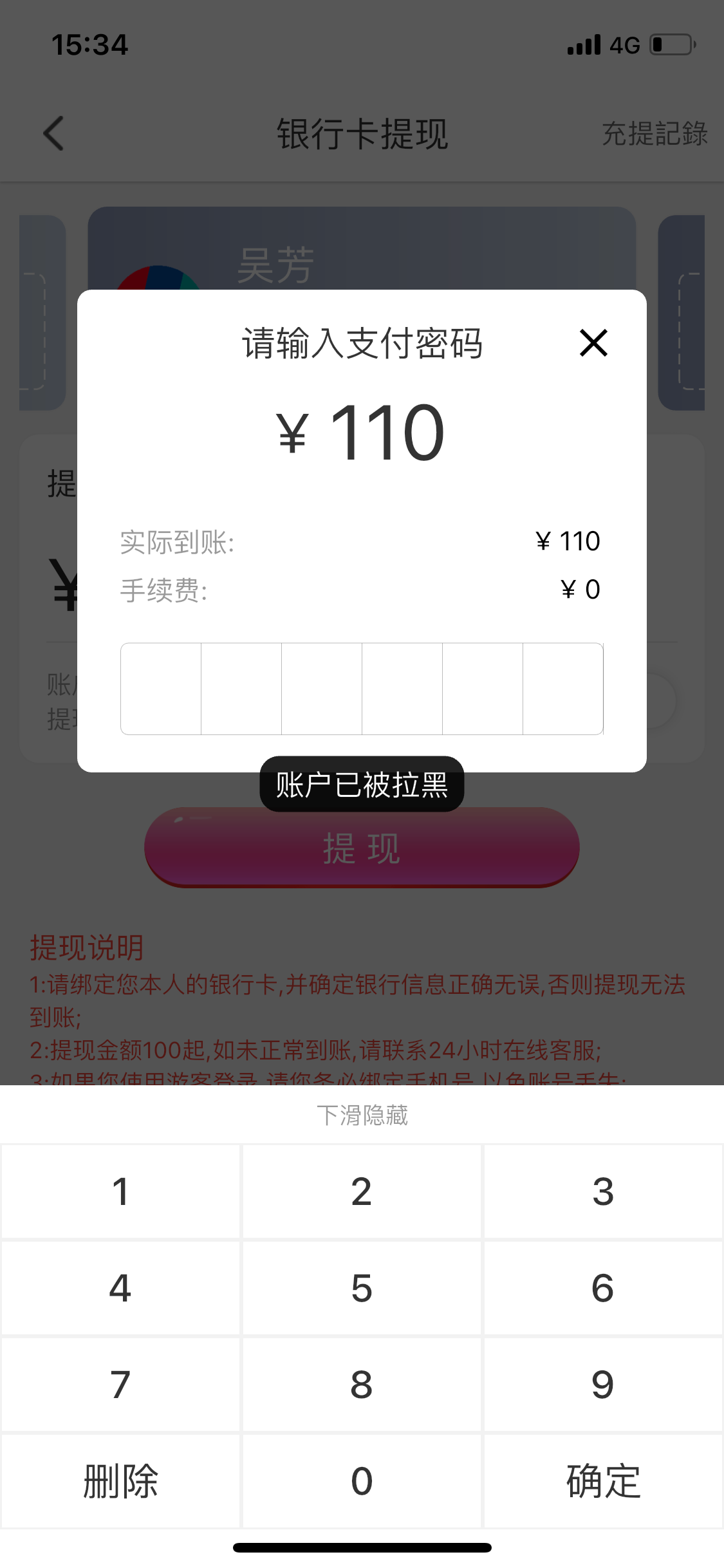Image resolution: width=724 pixels, height=1568 pixels.
Task: Tap the payment password input boxes
Action: coord(362,689)
